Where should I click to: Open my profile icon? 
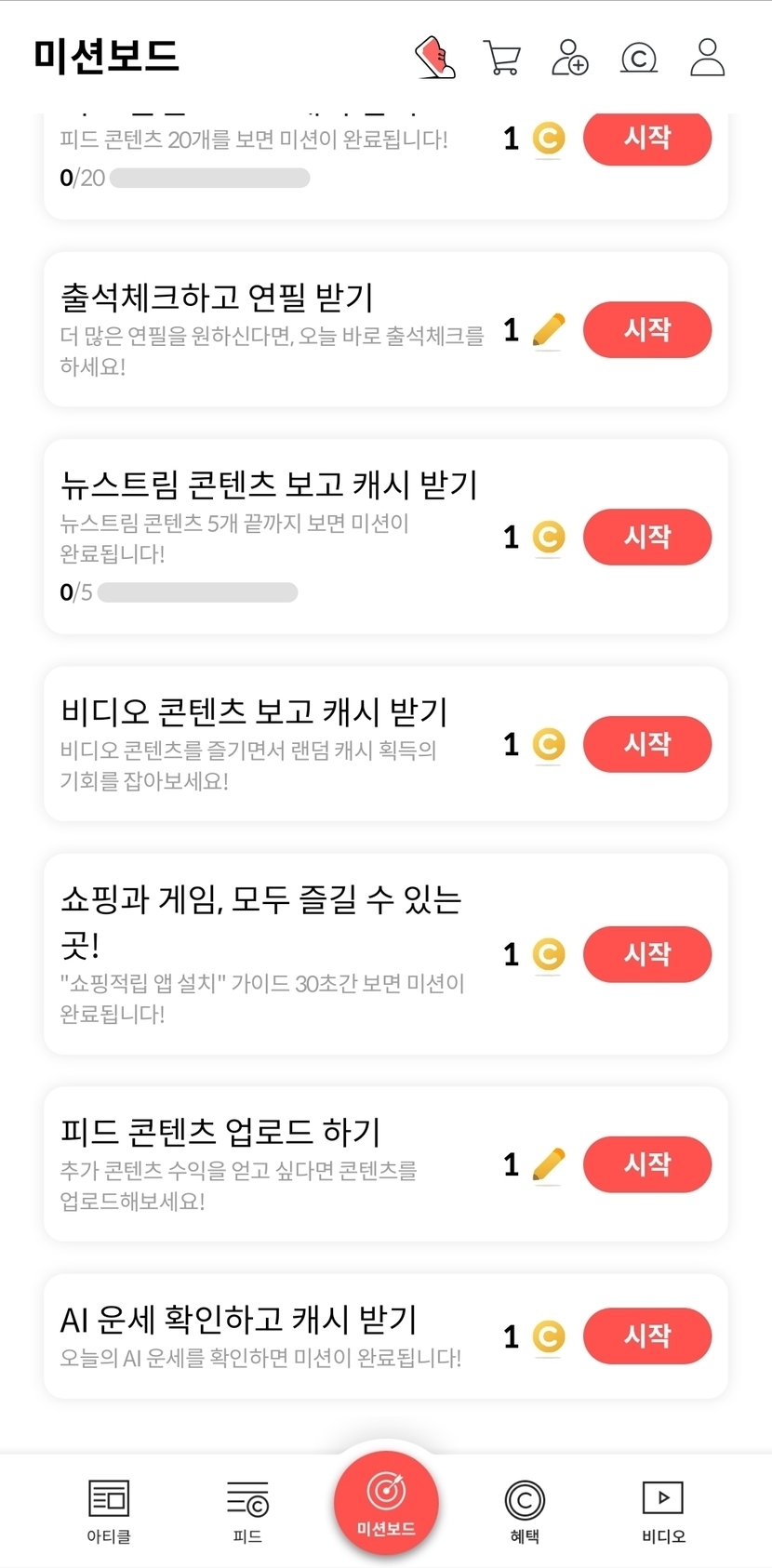tap(707, 58)
